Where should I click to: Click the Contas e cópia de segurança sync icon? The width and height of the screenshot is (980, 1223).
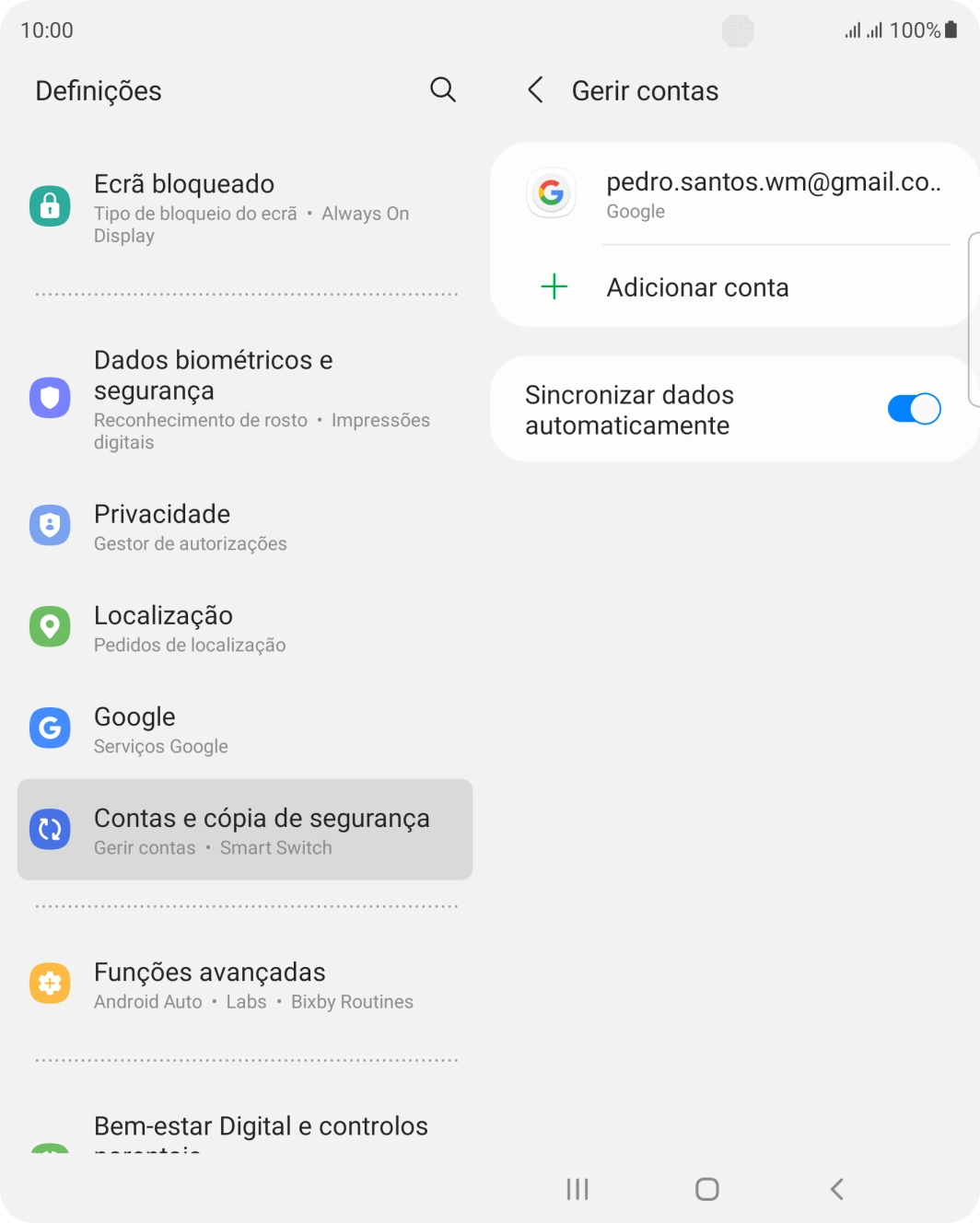click(x=50, y=829)
